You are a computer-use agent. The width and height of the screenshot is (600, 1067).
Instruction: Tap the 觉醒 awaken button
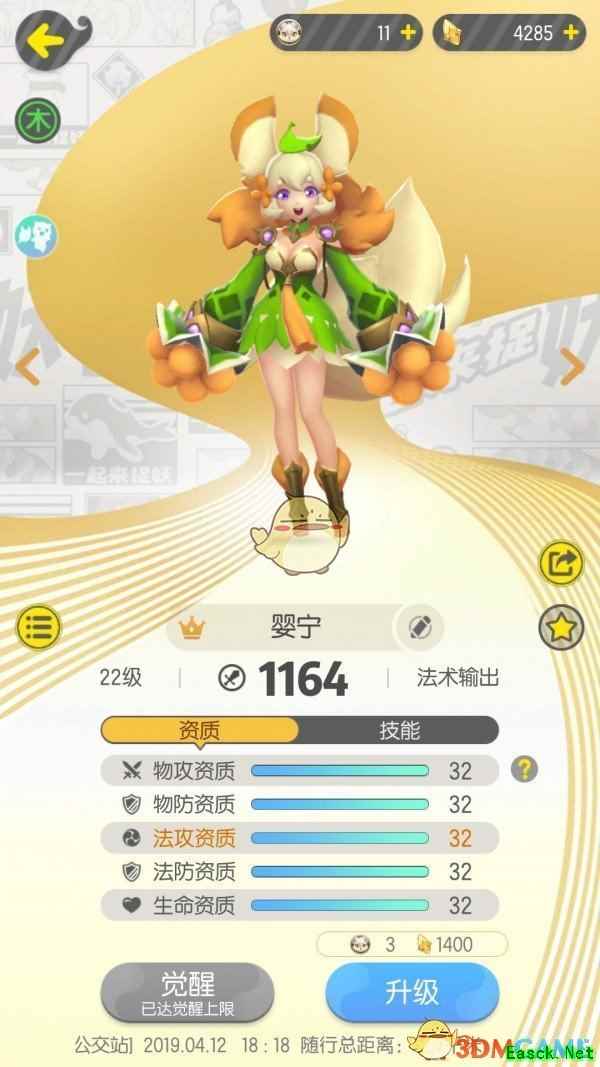(x=187, y=991)
